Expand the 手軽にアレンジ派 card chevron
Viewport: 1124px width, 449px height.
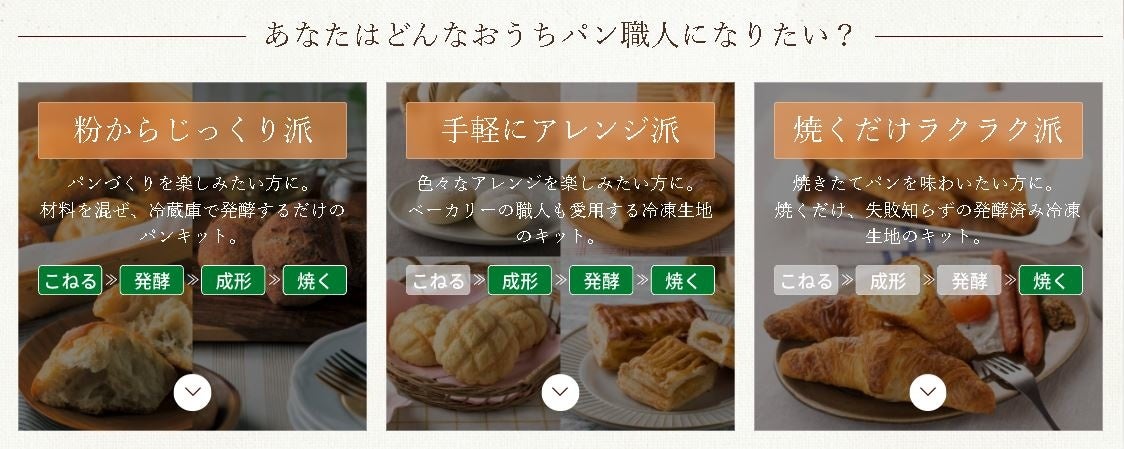tap(560, 392)
